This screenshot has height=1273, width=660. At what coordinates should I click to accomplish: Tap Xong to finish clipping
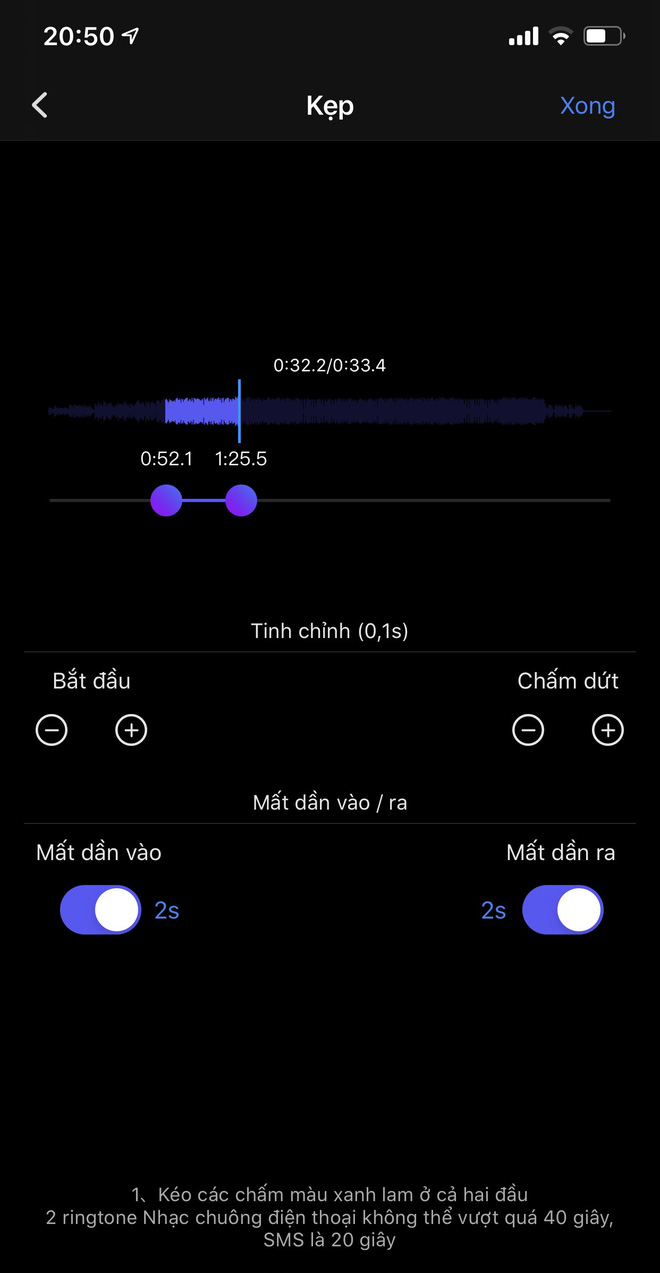[x=587, y=106]
